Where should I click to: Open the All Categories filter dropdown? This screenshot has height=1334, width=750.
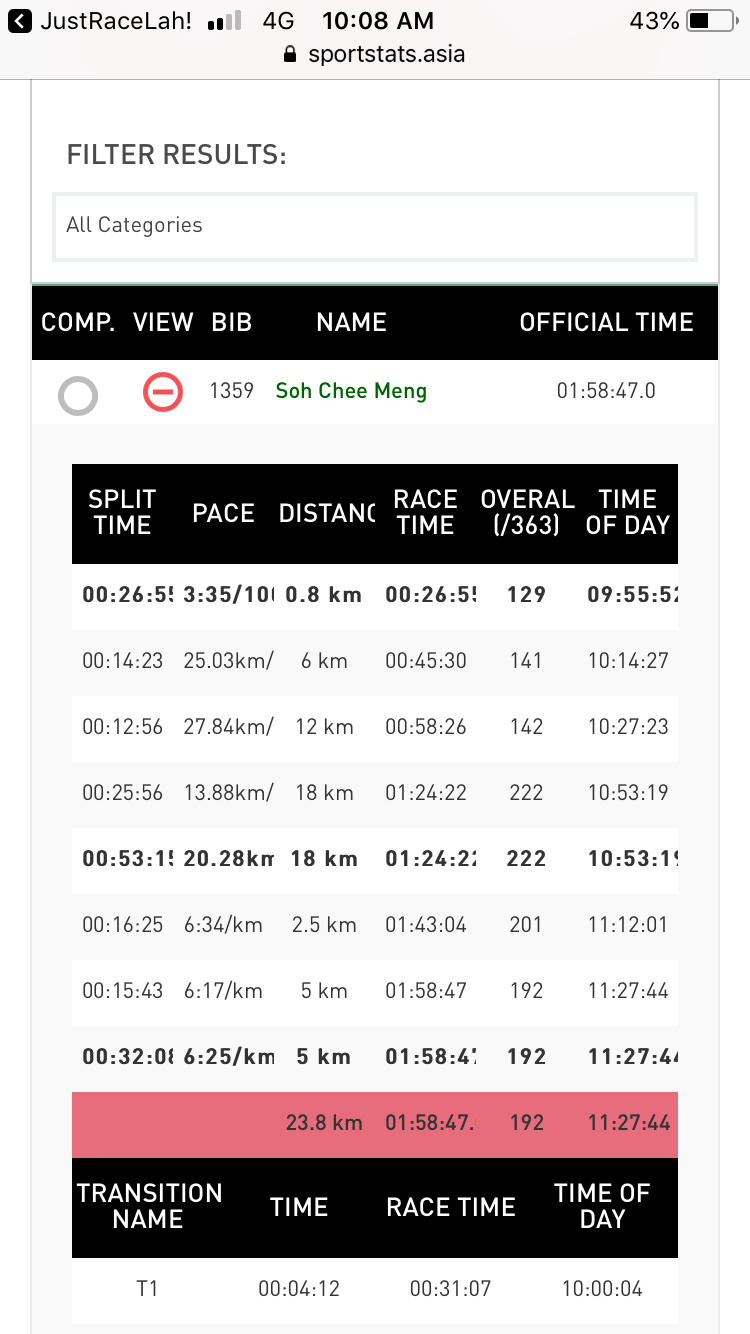point(375,226)
